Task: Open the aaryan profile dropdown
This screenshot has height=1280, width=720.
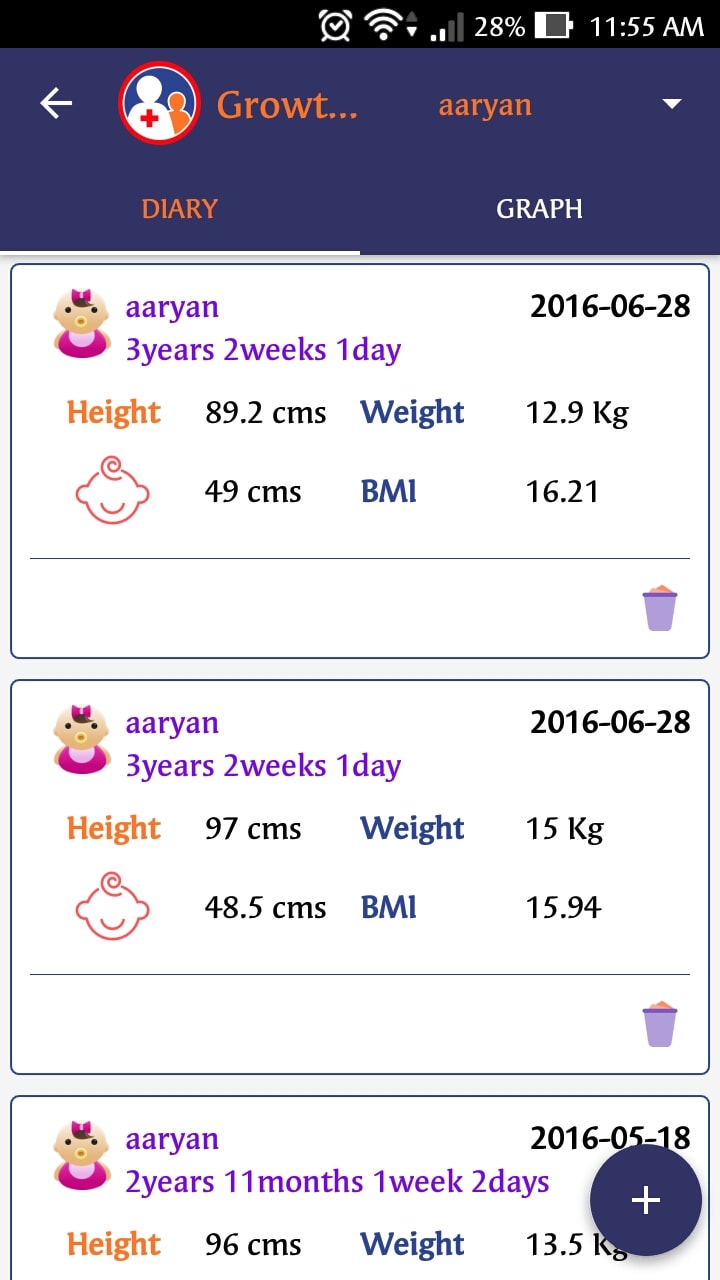Action: 560,104
